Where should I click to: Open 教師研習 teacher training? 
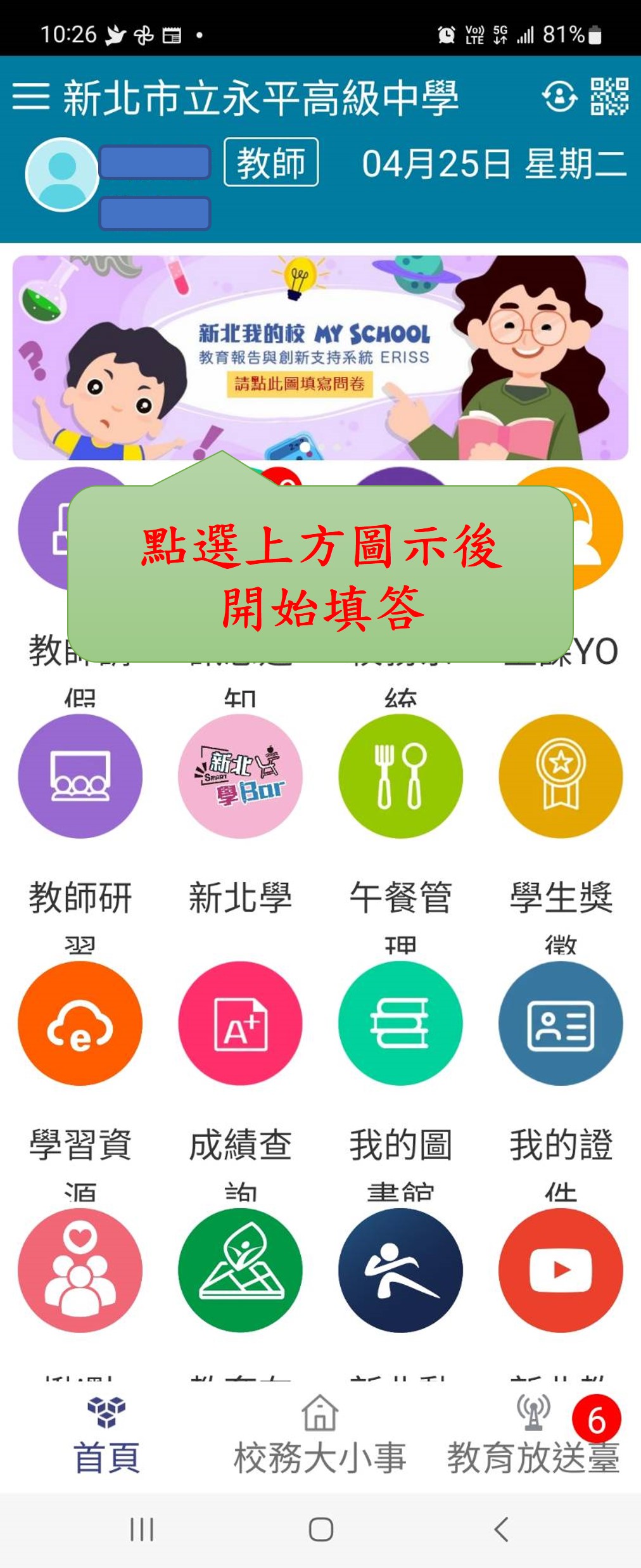(x=80, y=776)
